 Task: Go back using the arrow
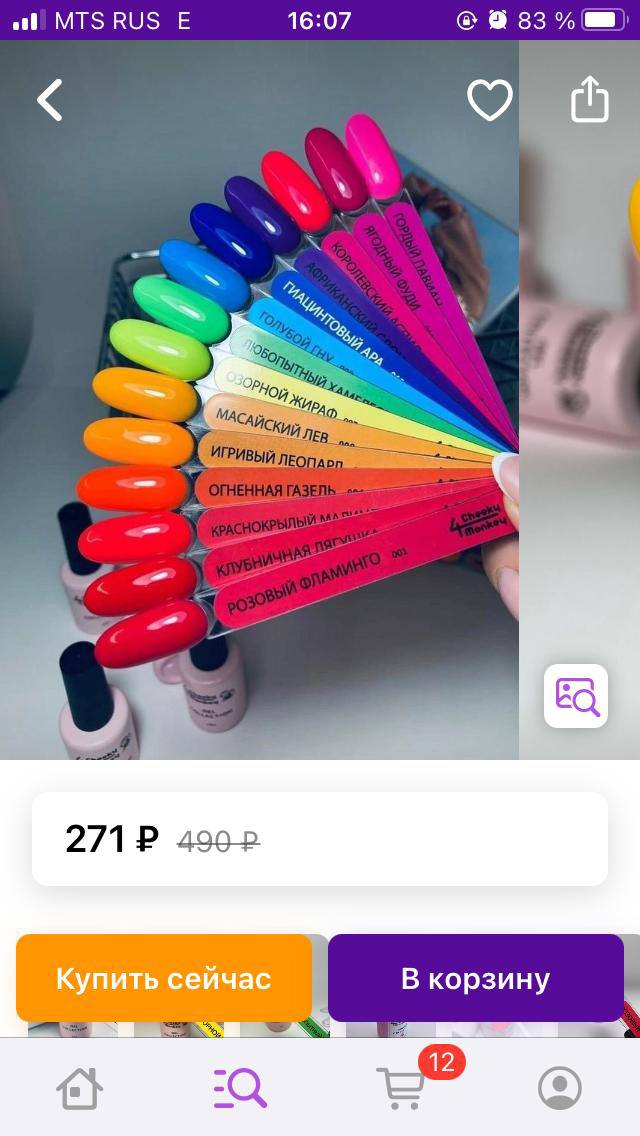point(50,100)
